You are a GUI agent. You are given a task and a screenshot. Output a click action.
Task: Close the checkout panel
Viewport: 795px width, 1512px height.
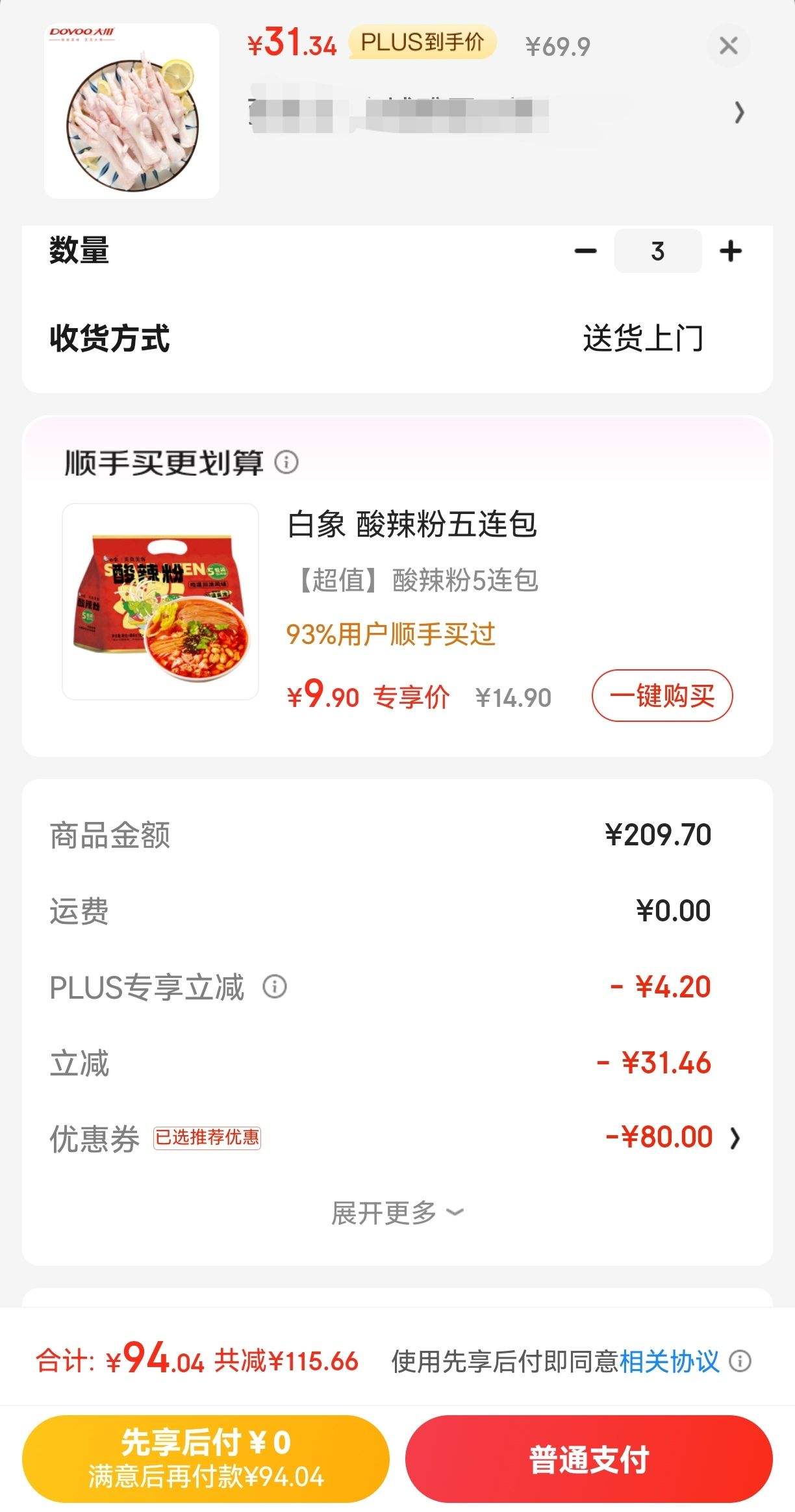730,46
